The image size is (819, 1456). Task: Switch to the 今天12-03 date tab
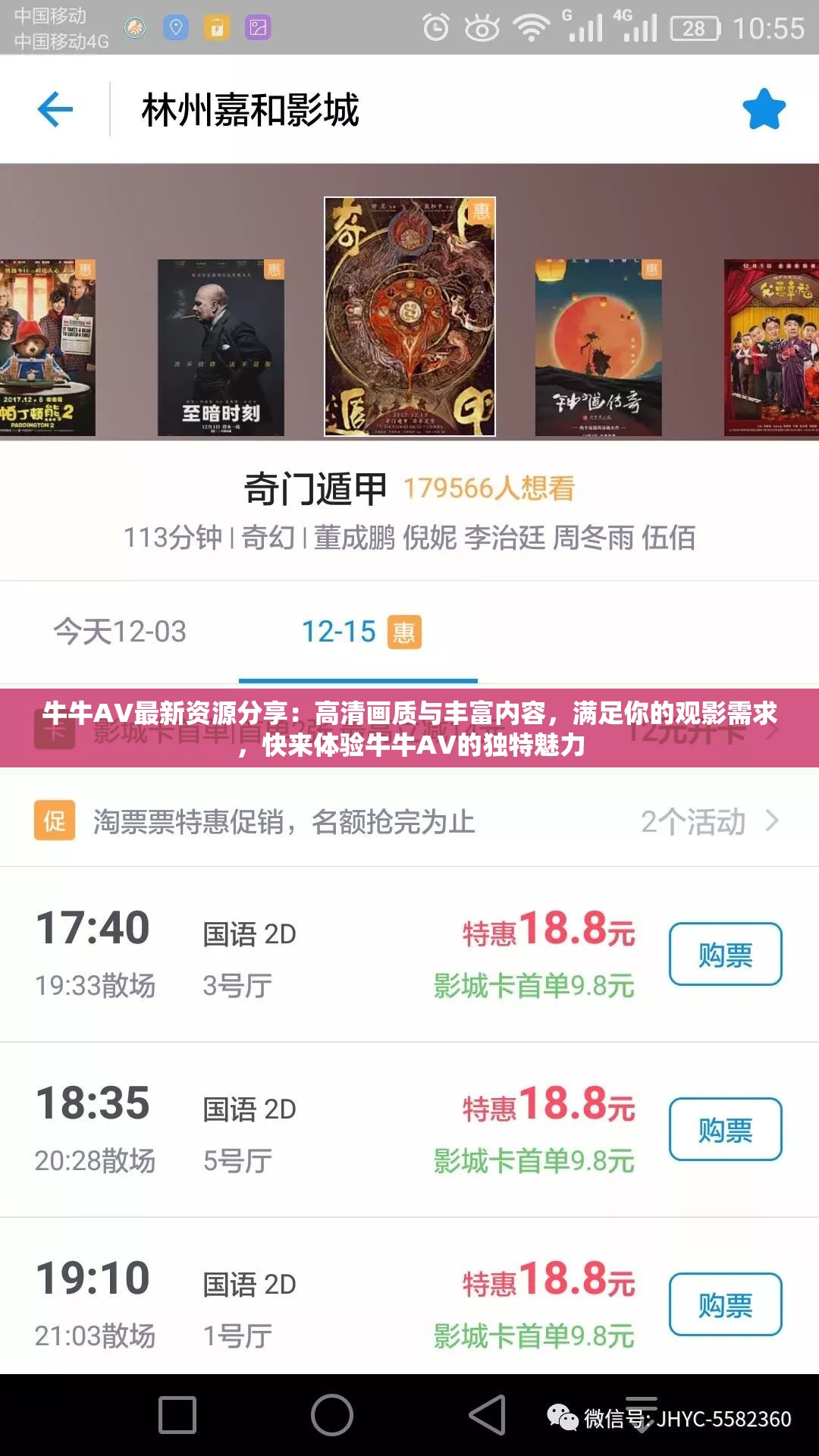point(118,630)
